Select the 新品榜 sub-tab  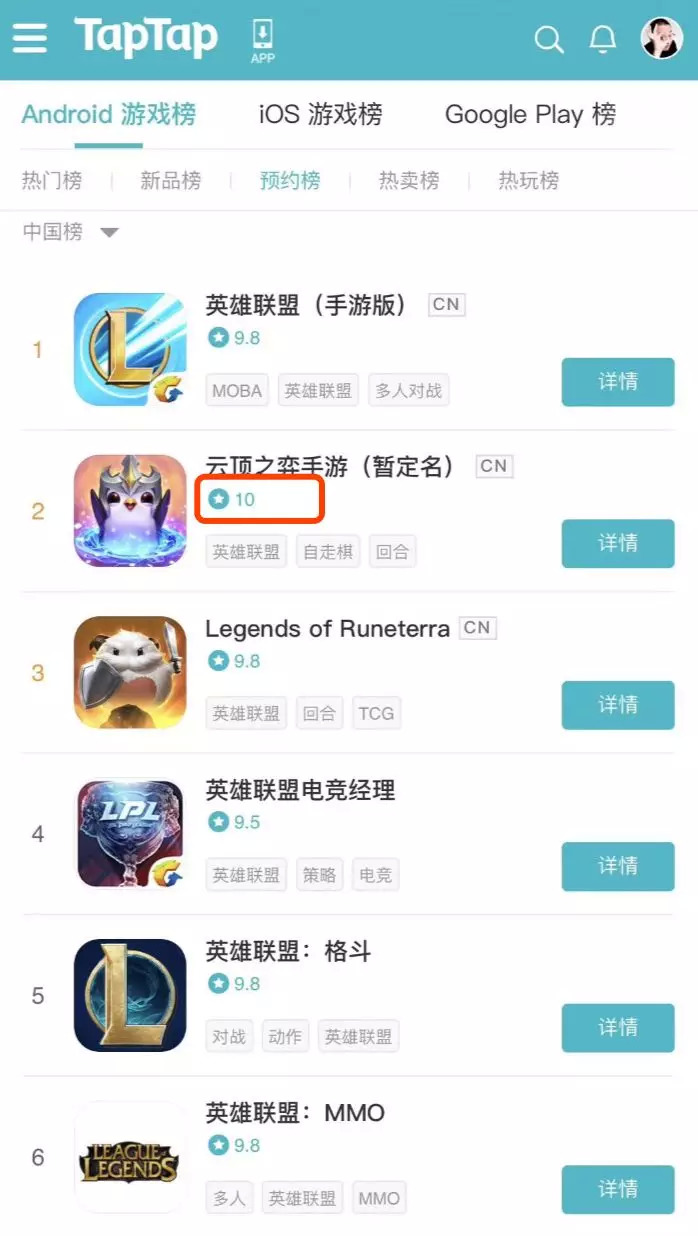170,181
